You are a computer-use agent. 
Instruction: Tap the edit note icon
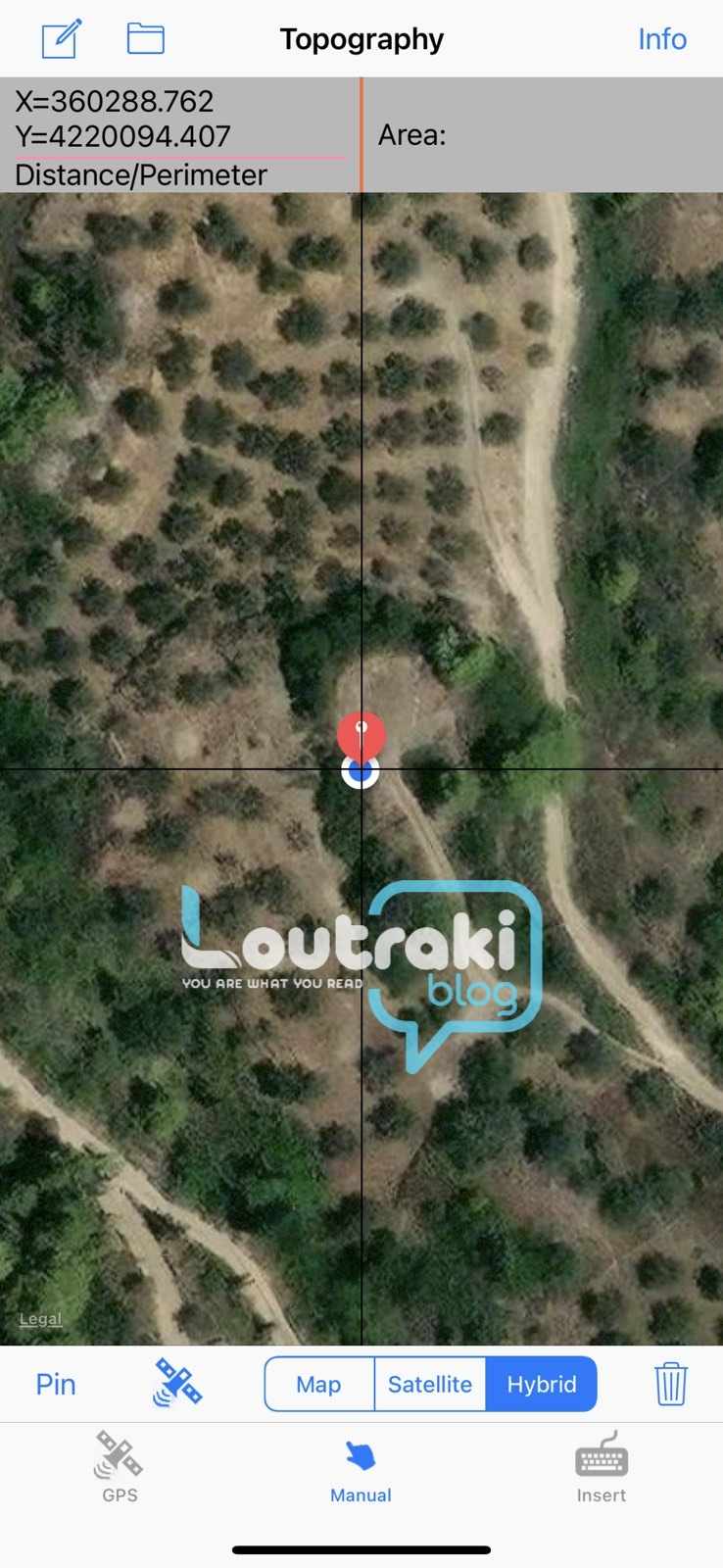click(62, 39)
